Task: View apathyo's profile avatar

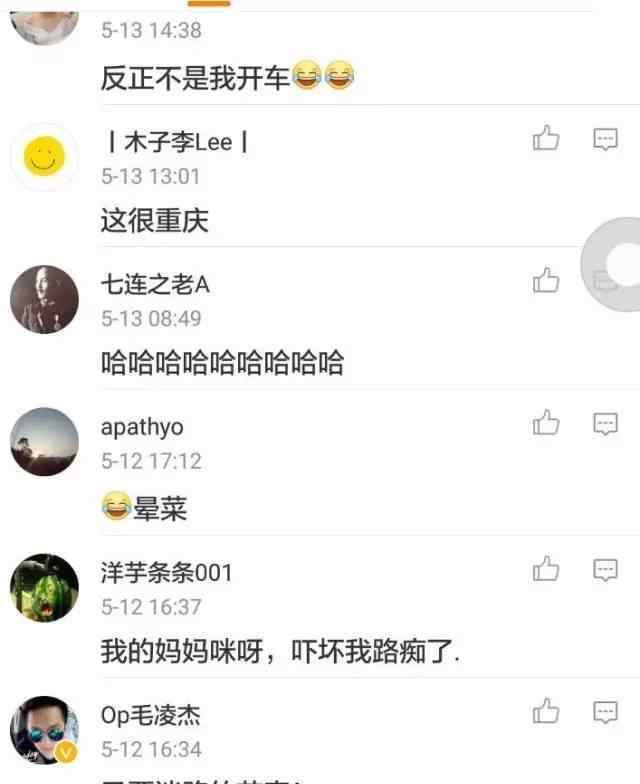Action: pyautogui.click(x=44, y=441)
